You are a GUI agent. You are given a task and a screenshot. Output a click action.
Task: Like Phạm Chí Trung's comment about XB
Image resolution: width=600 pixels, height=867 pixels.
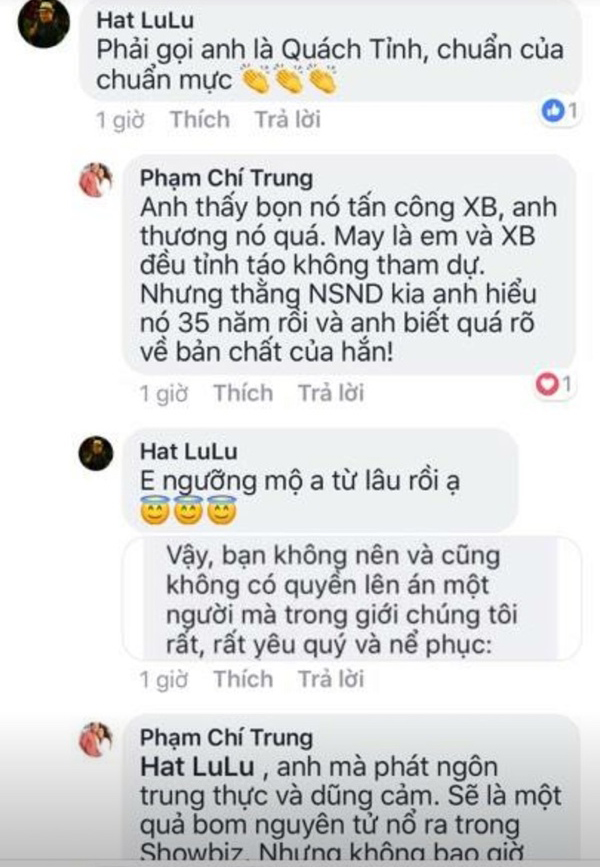click(x=242, y=393)
